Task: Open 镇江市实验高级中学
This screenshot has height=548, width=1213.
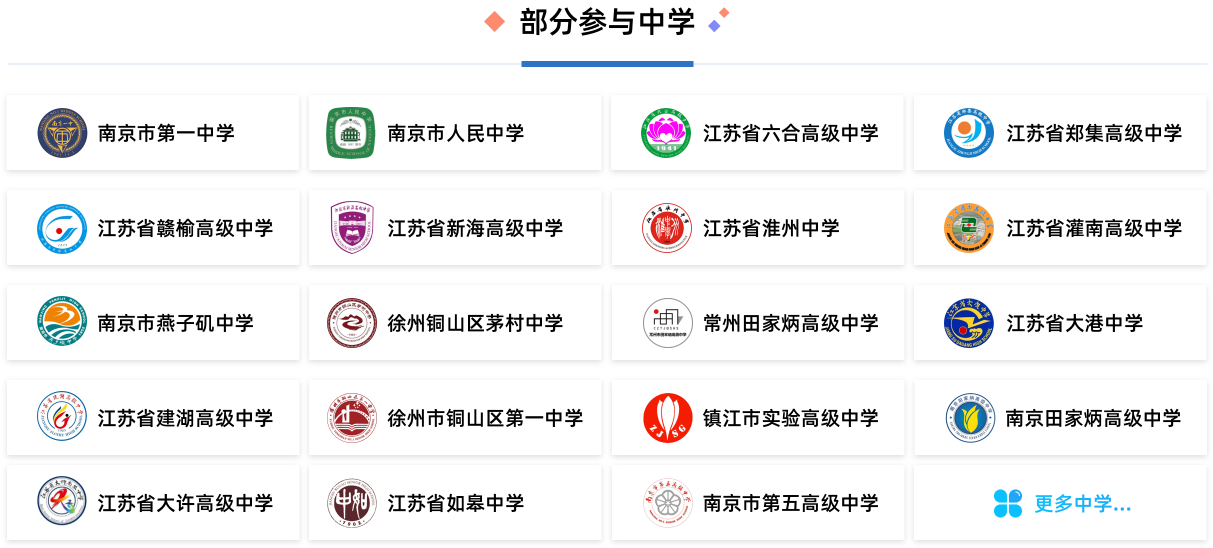Action: (758, 418)
